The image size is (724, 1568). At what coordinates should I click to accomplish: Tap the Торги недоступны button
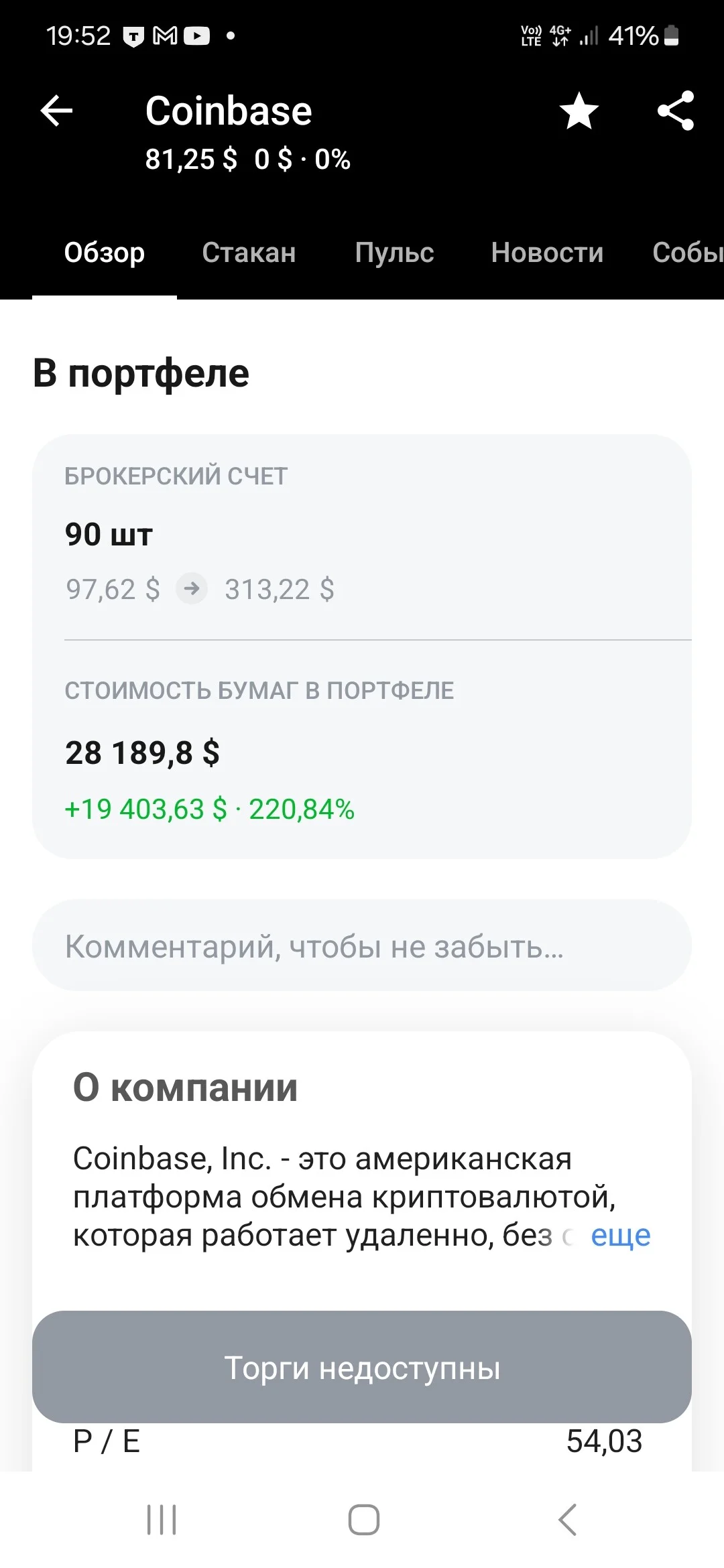[362, 1367]
